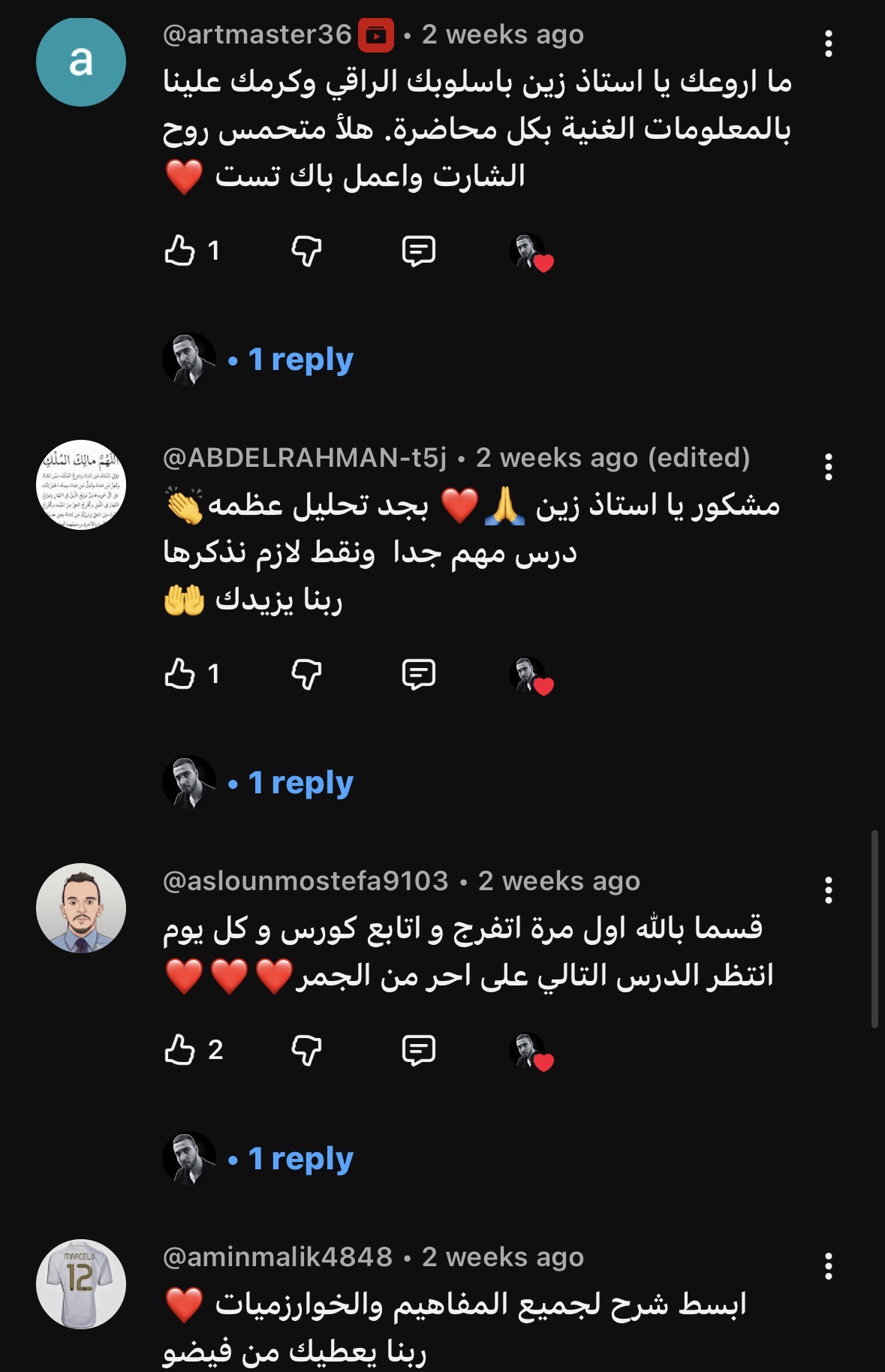Open overflow menu for @artmaster36's comment

pyautogui.click(x=828, y=44)
